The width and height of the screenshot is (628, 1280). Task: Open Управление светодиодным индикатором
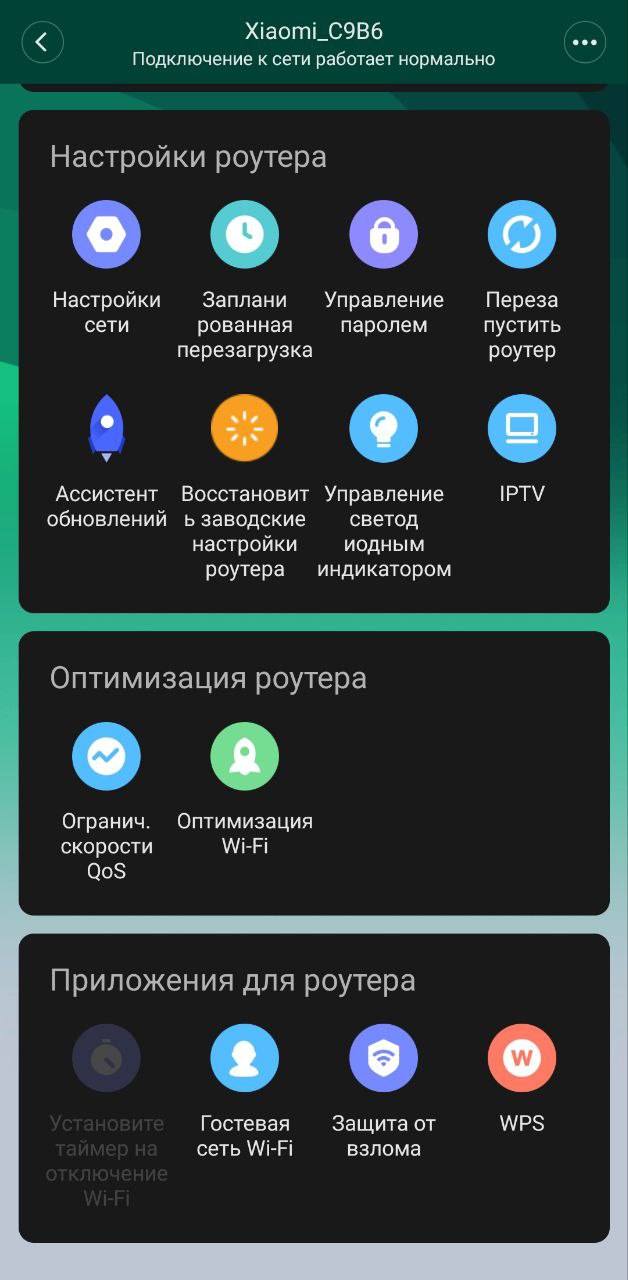[383, 429]
